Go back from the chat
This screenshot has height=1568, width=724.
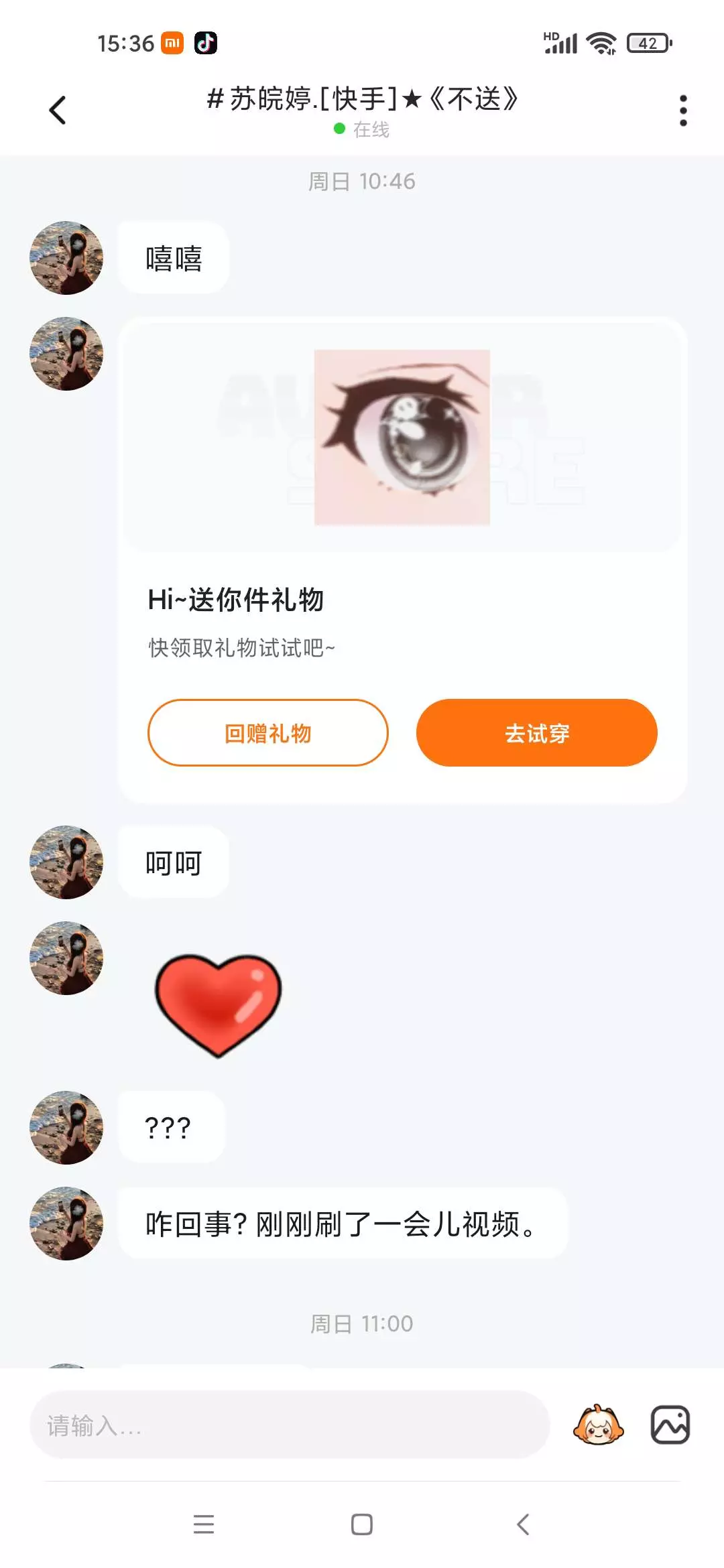pos(58,111)
